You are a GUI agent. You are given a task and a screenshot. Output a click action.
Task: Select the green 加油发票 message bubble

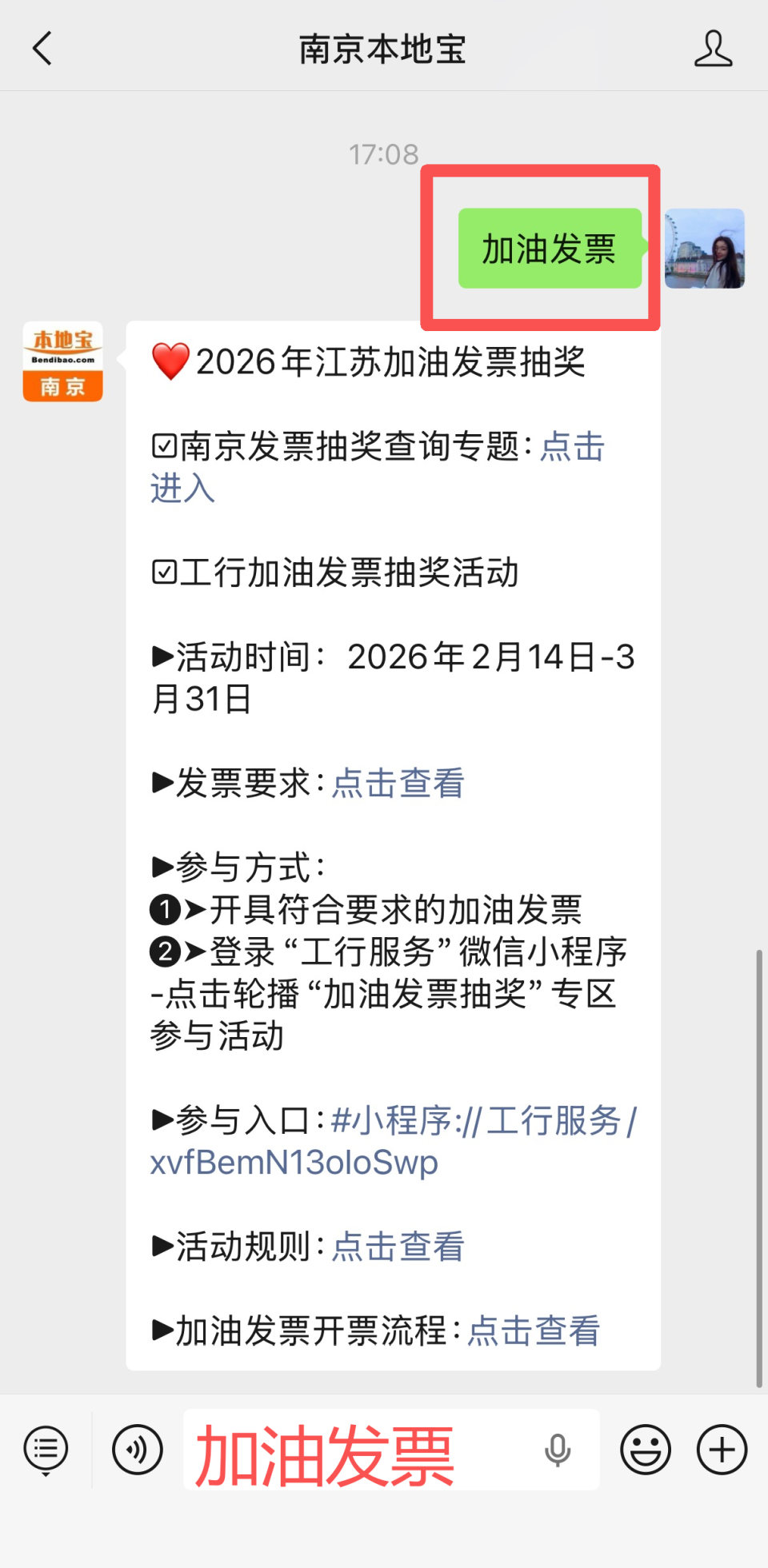pyautogui.click(x=549, y=249)
